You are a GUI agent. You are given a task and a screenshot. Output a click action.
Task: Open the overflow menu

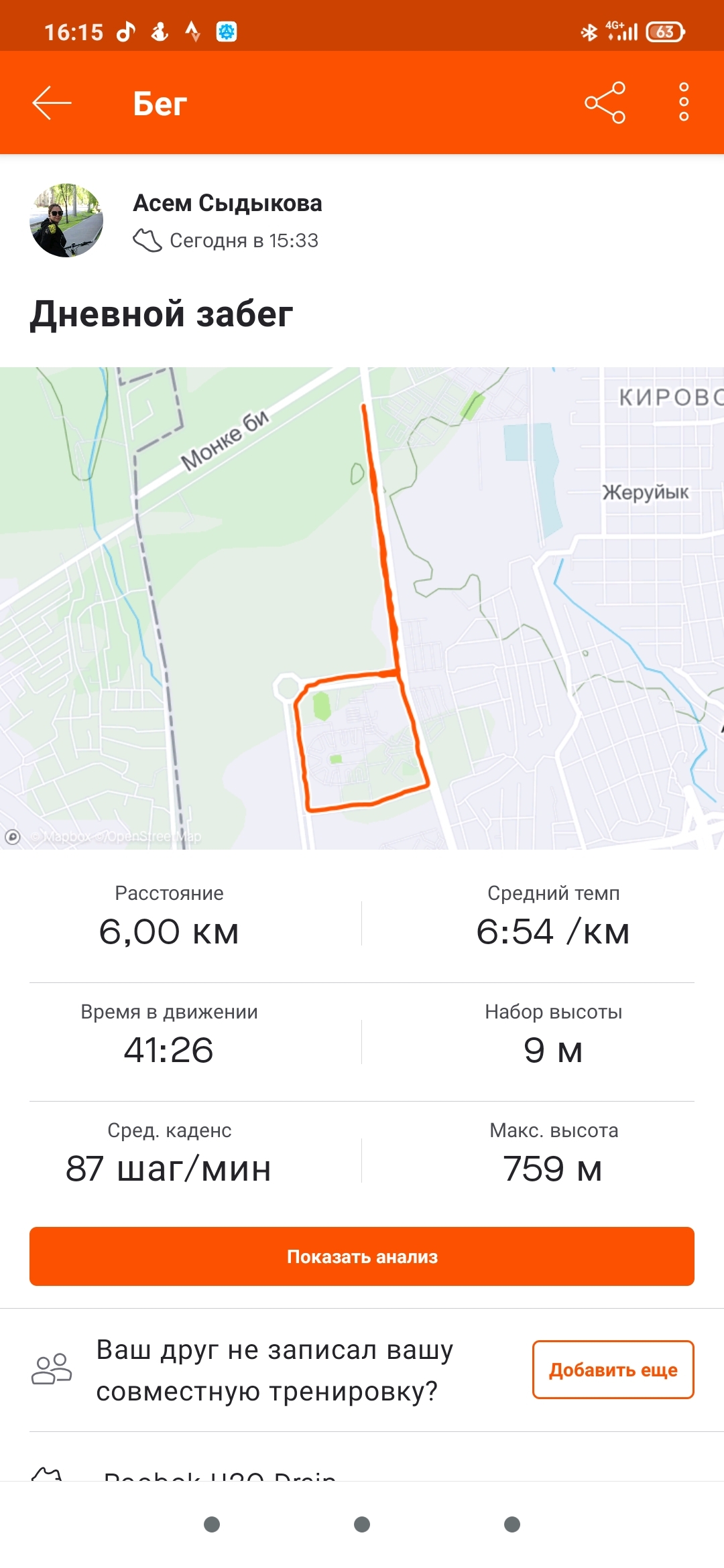683,103
